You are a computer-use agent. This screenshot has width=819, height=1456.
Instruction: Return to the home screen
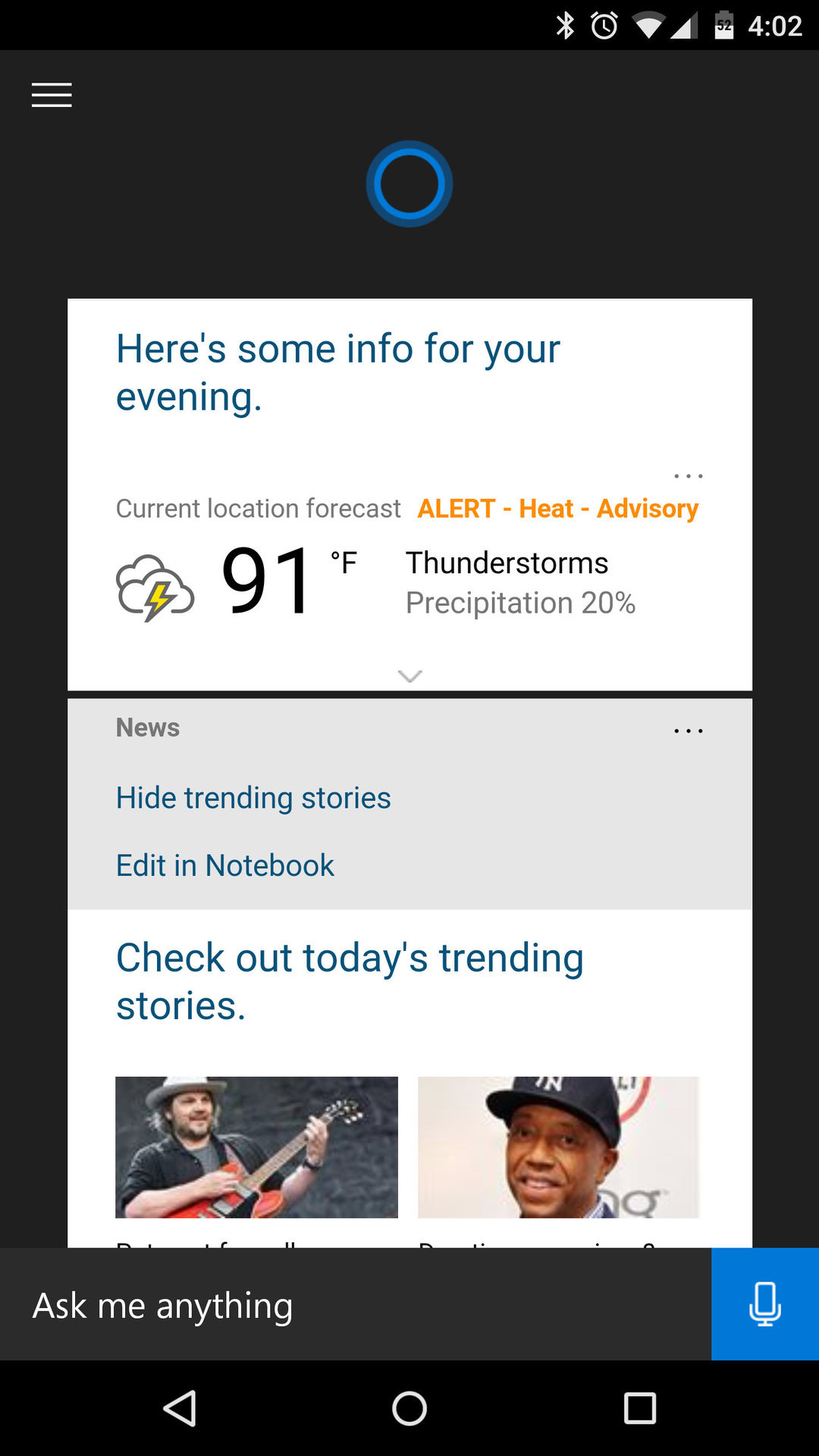(409, 1409)
